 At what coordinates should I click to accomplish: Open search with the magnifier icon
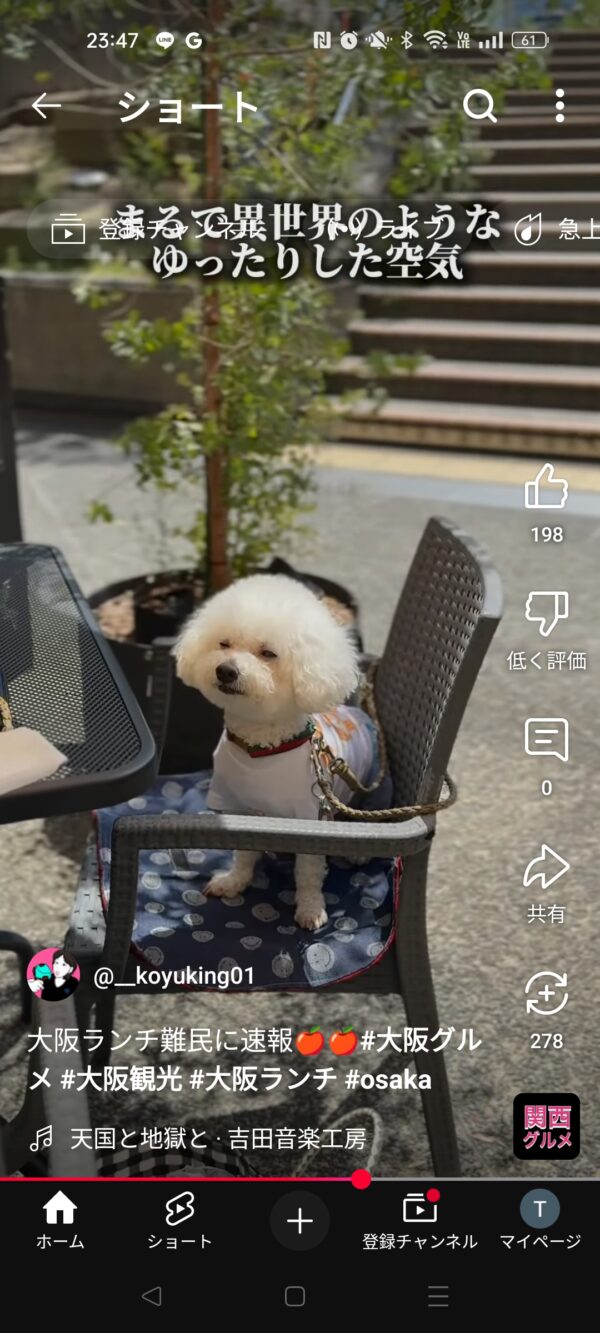click(480, 106)
